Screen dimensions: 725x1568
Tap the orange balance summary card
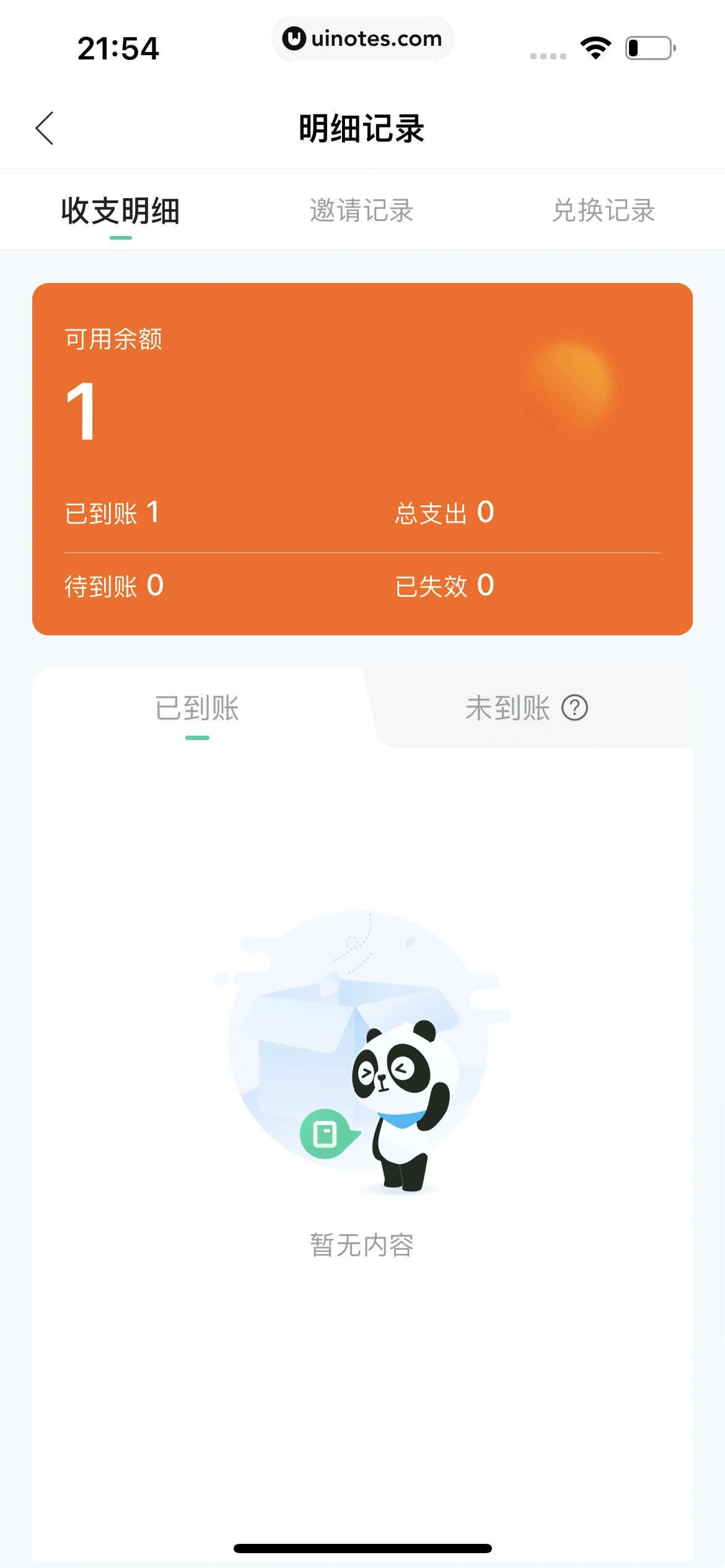[362, 458]
